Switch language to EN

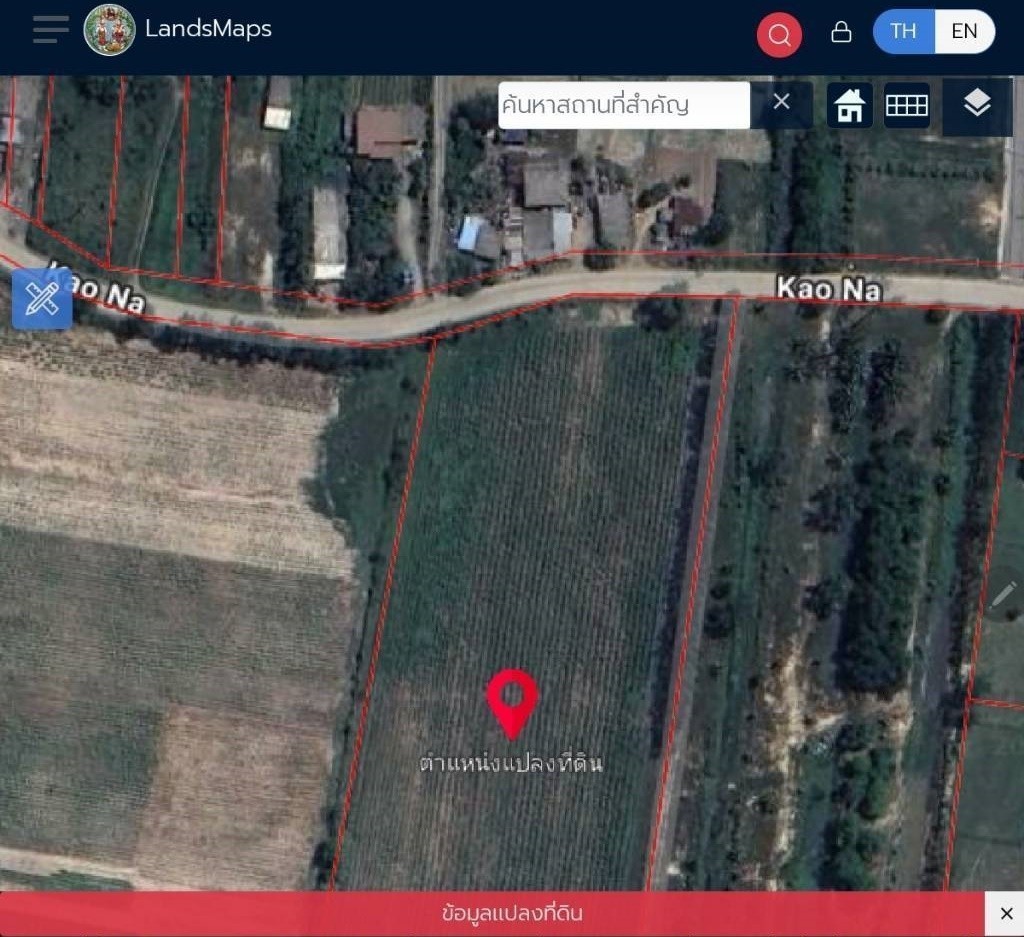pos(964,32)
